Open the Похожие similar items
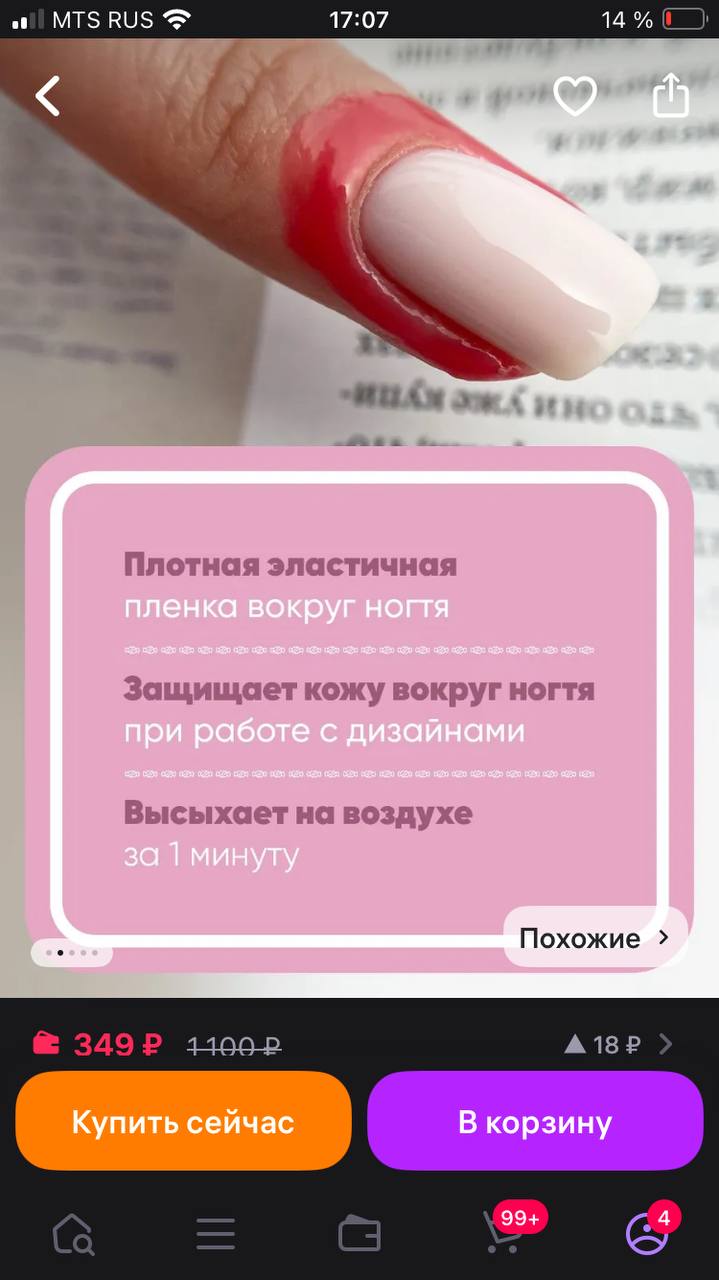 (595, 937)
